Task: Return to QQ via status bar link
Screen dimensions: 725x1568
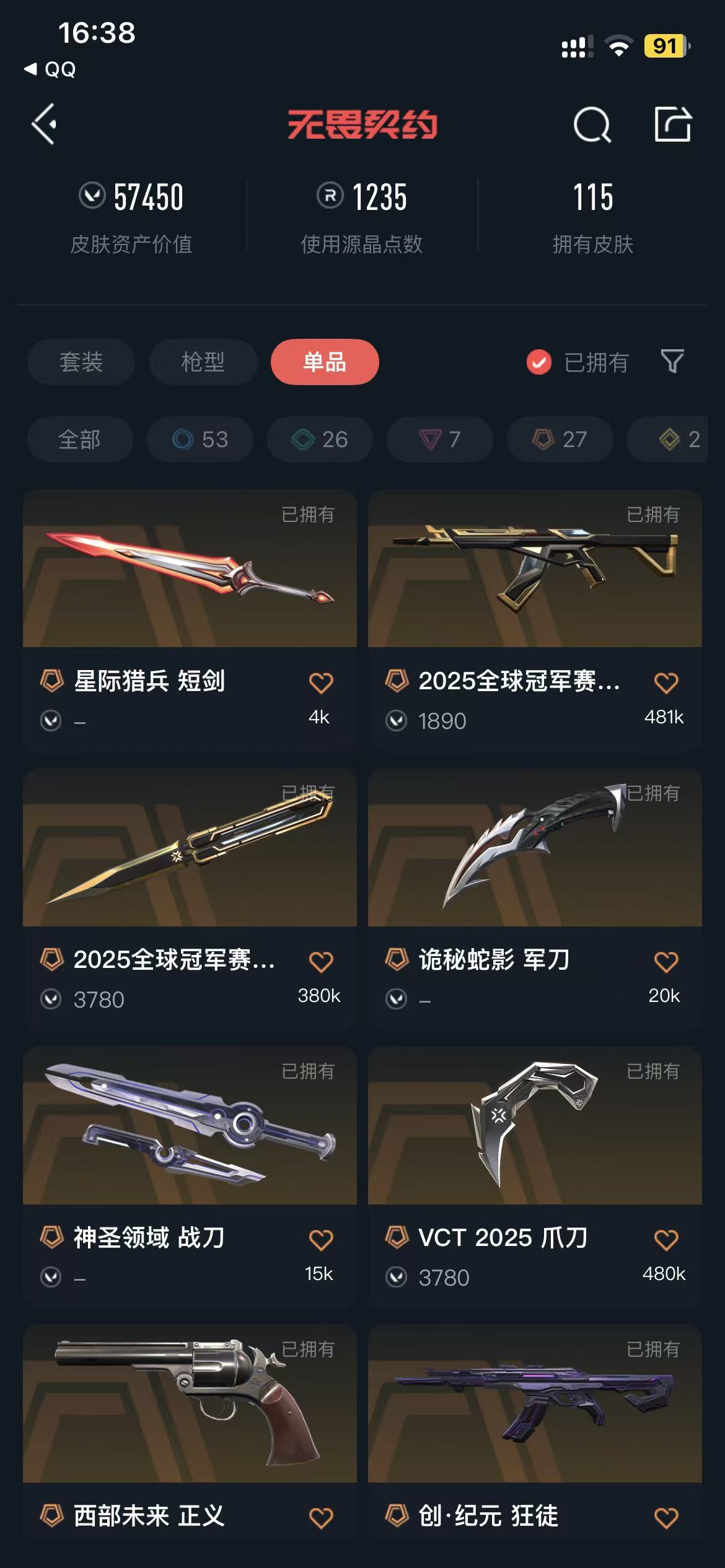Action: tap(51, 69)
